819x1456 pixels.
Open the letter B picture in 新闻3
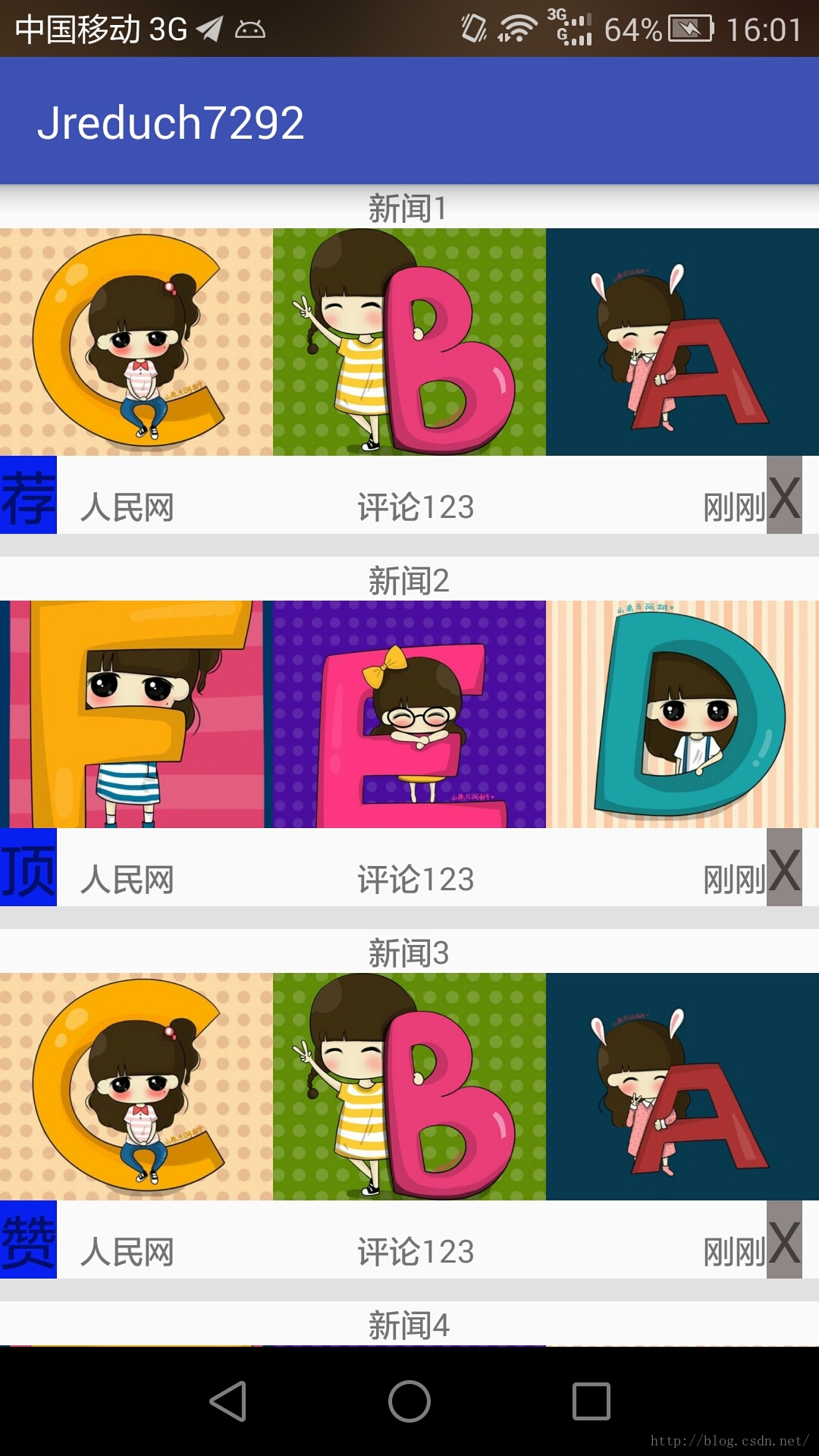[409, 1087]
